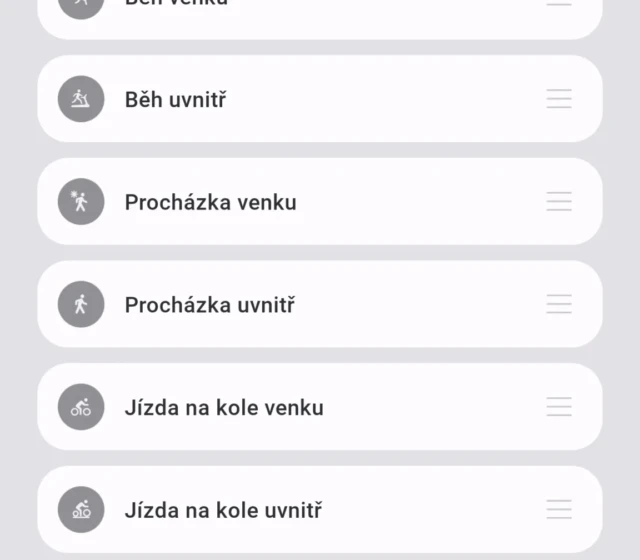Tap the reorder handle for Jízda na kole uvnitř
The height and width of the screenshot is (560, 640).
point(559,511)
